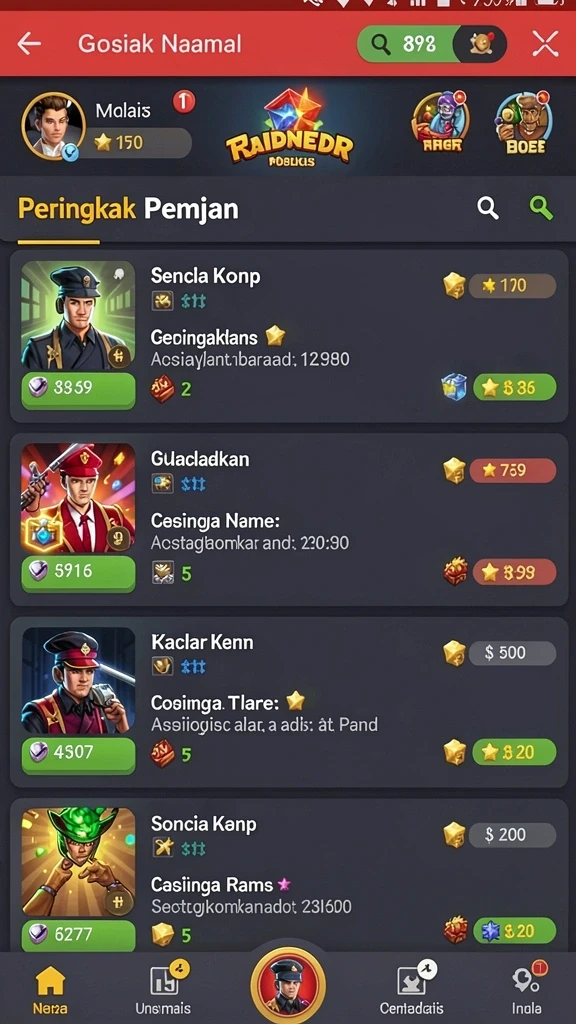Tap the red 898 button on Guacladkan
The height and width of the screenshot is (1024, 576).
(515, 572)
